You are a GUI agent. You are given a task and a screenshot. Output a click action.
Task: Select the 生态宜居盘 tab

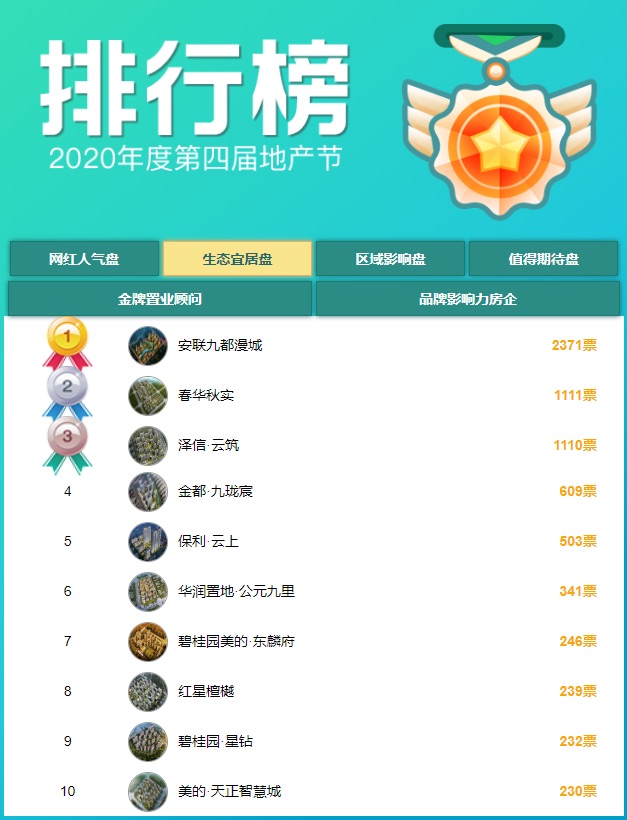[237, 259]
